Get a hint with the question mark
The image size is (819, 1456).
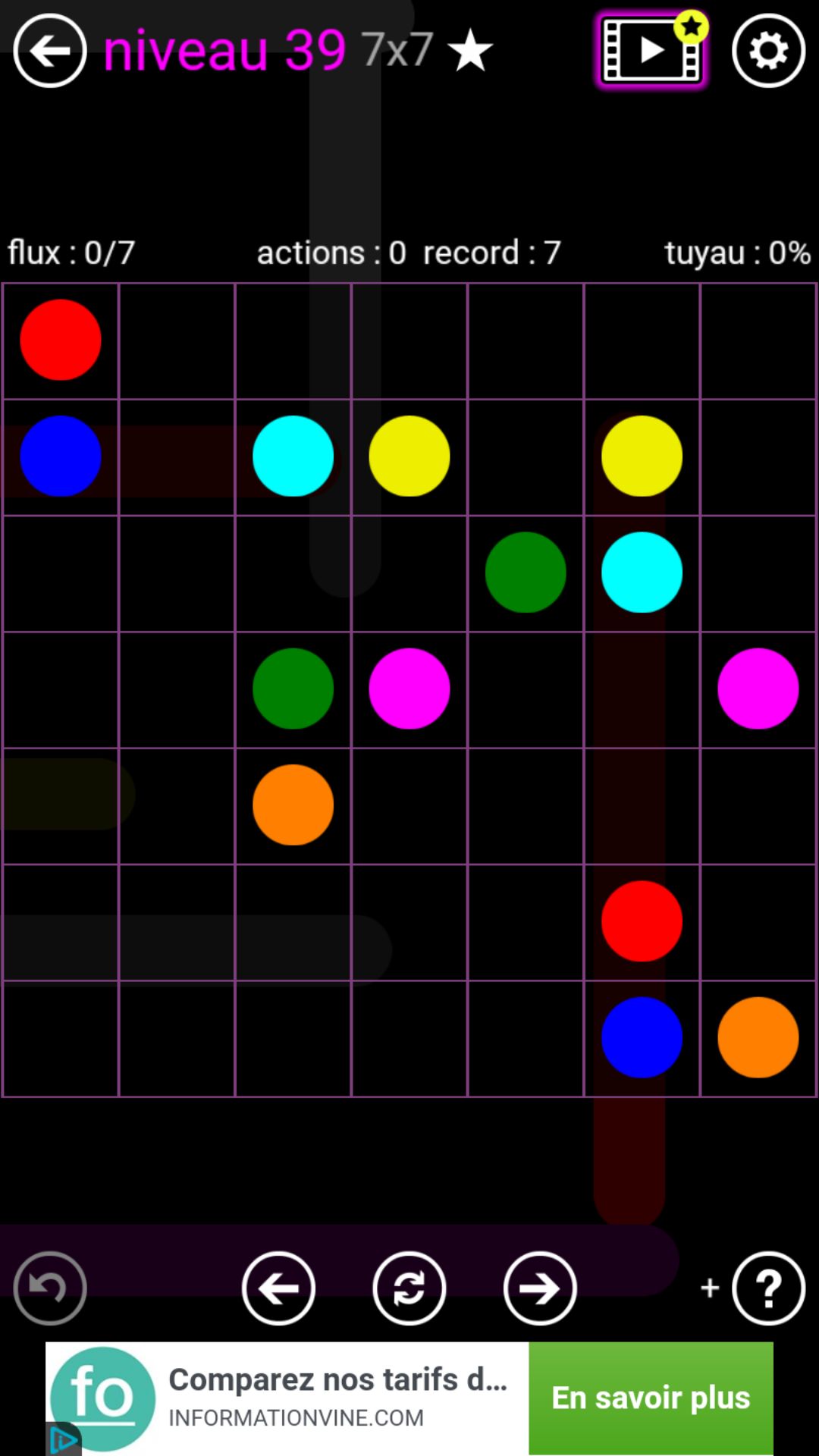click(768, 1288)
